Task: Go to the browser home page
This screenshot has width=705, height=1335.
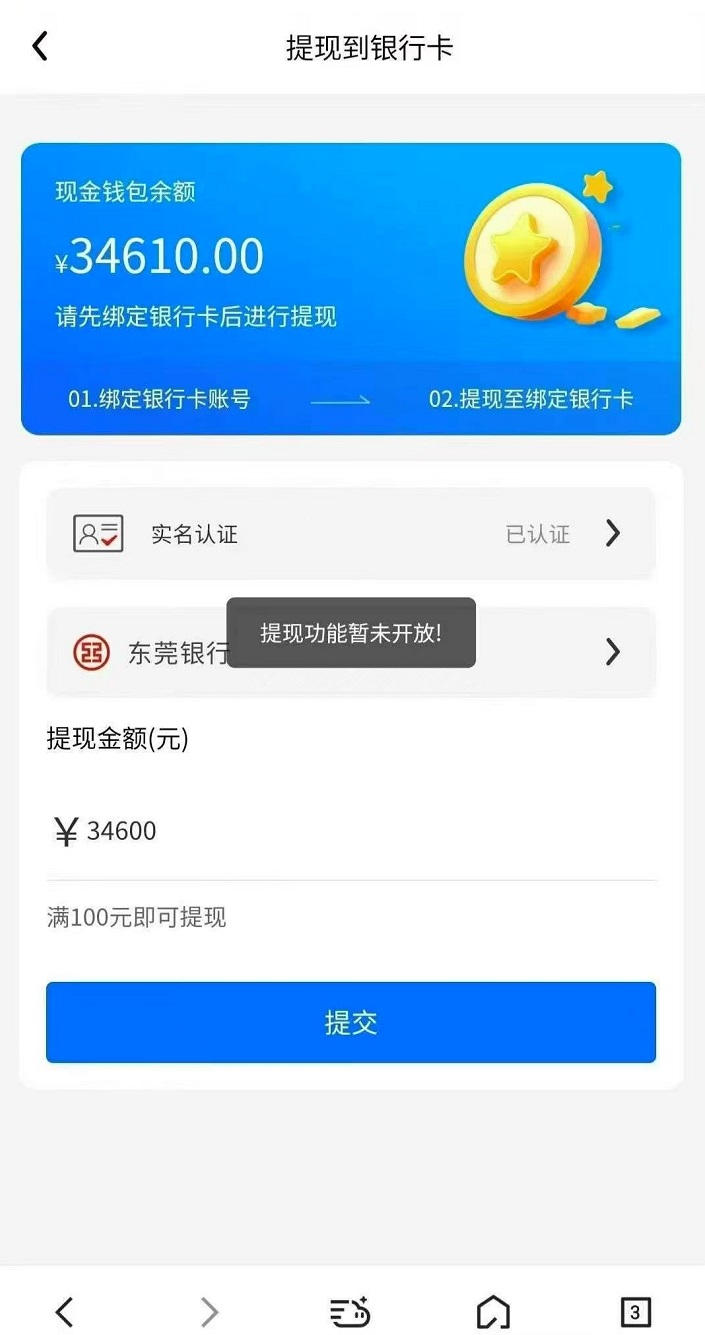Action: click(x=492, y=1311)
